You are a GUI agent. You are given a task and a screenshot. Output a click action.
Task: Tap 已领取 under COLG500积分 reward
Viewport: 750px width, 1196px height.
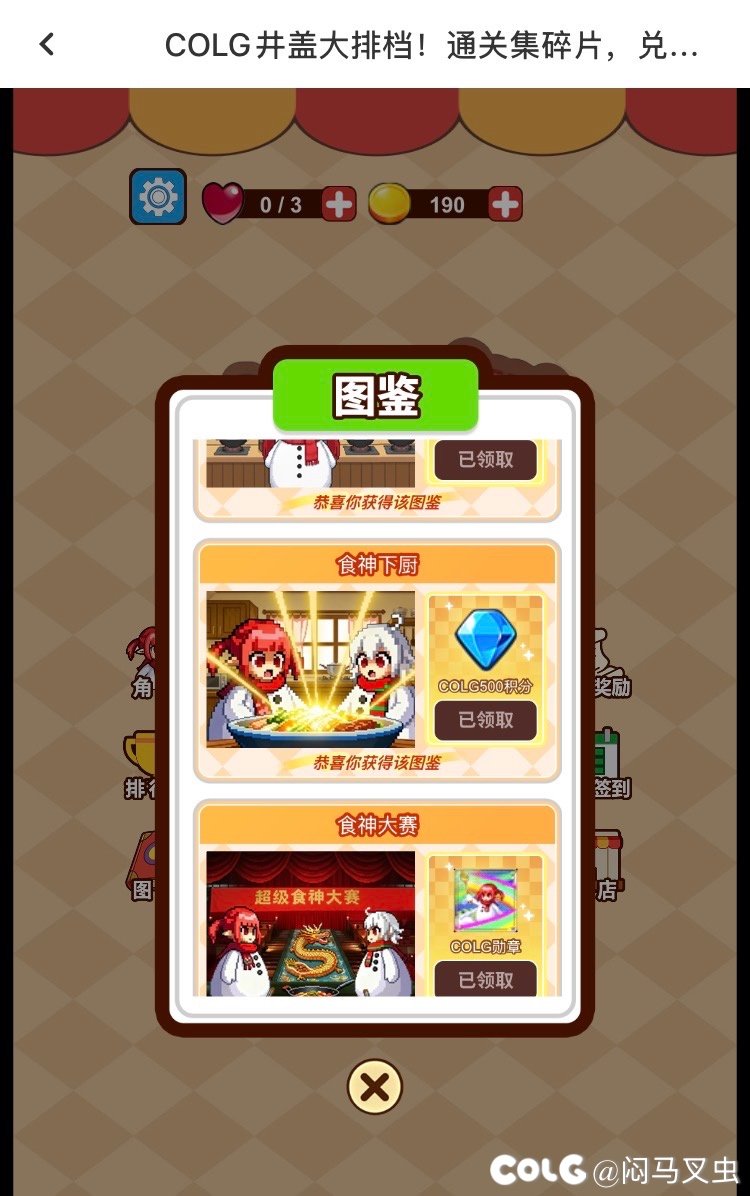point(485,720)
